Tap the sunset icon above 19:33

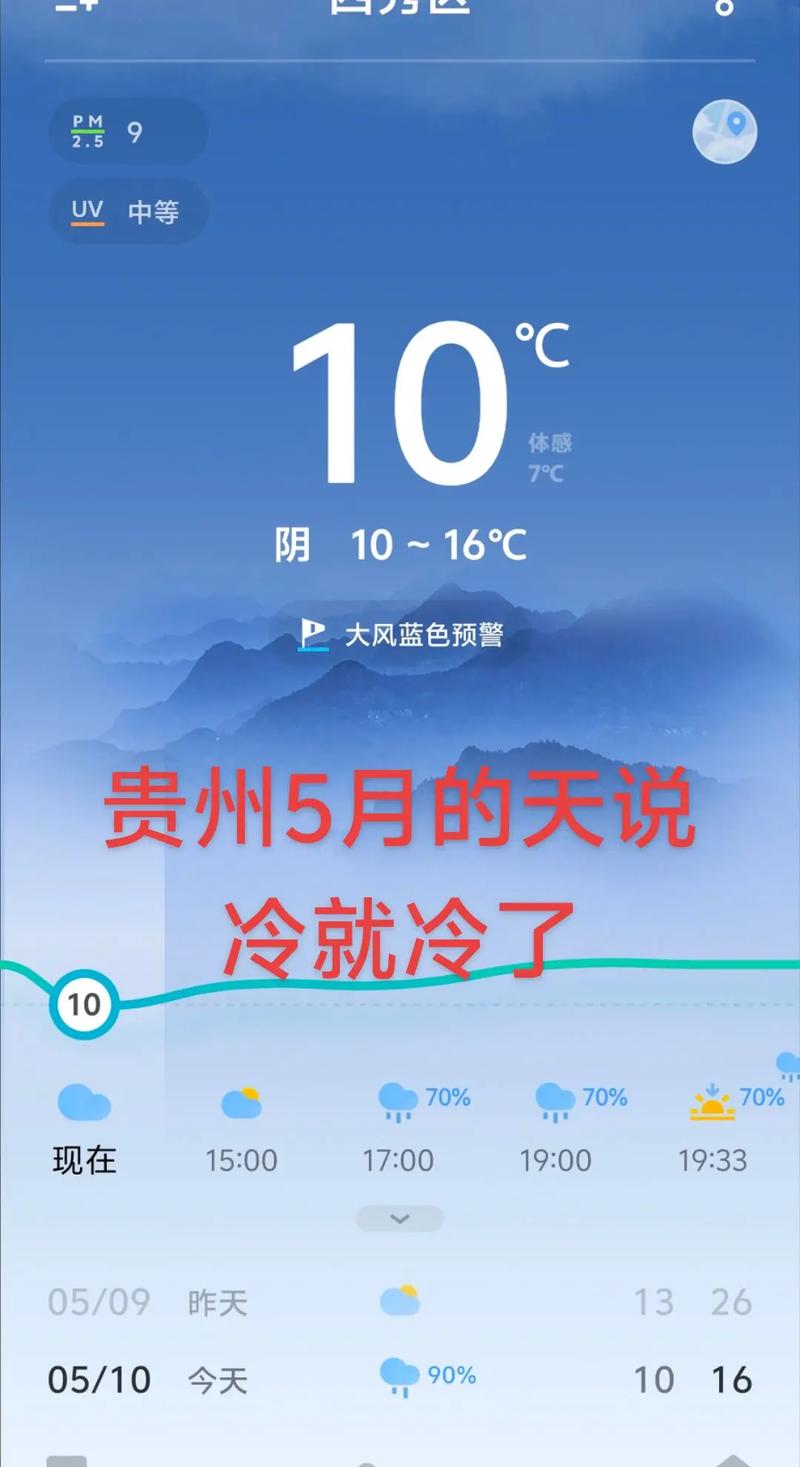713,1100
